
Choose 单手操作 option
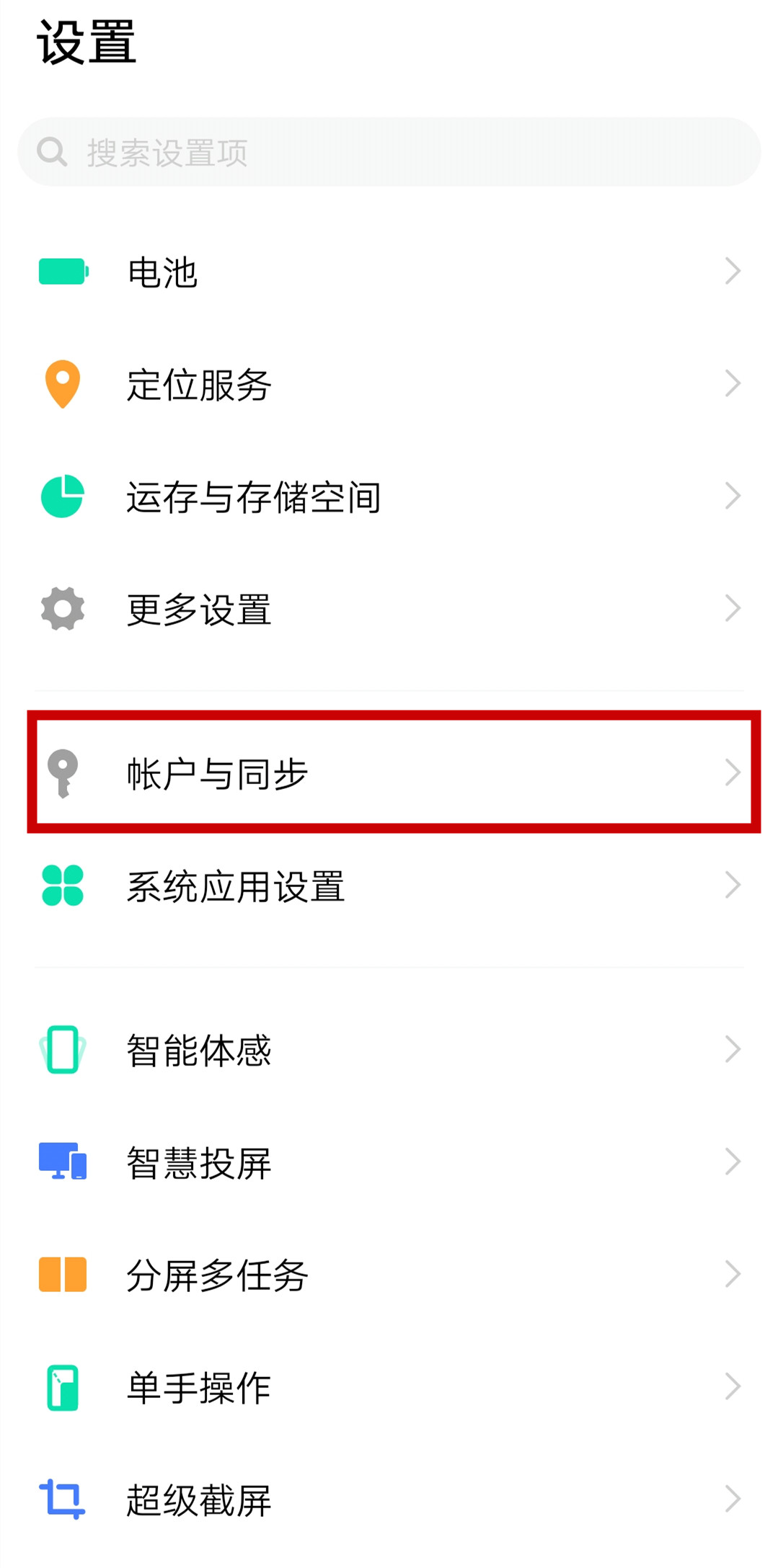tap(389, 1386)
